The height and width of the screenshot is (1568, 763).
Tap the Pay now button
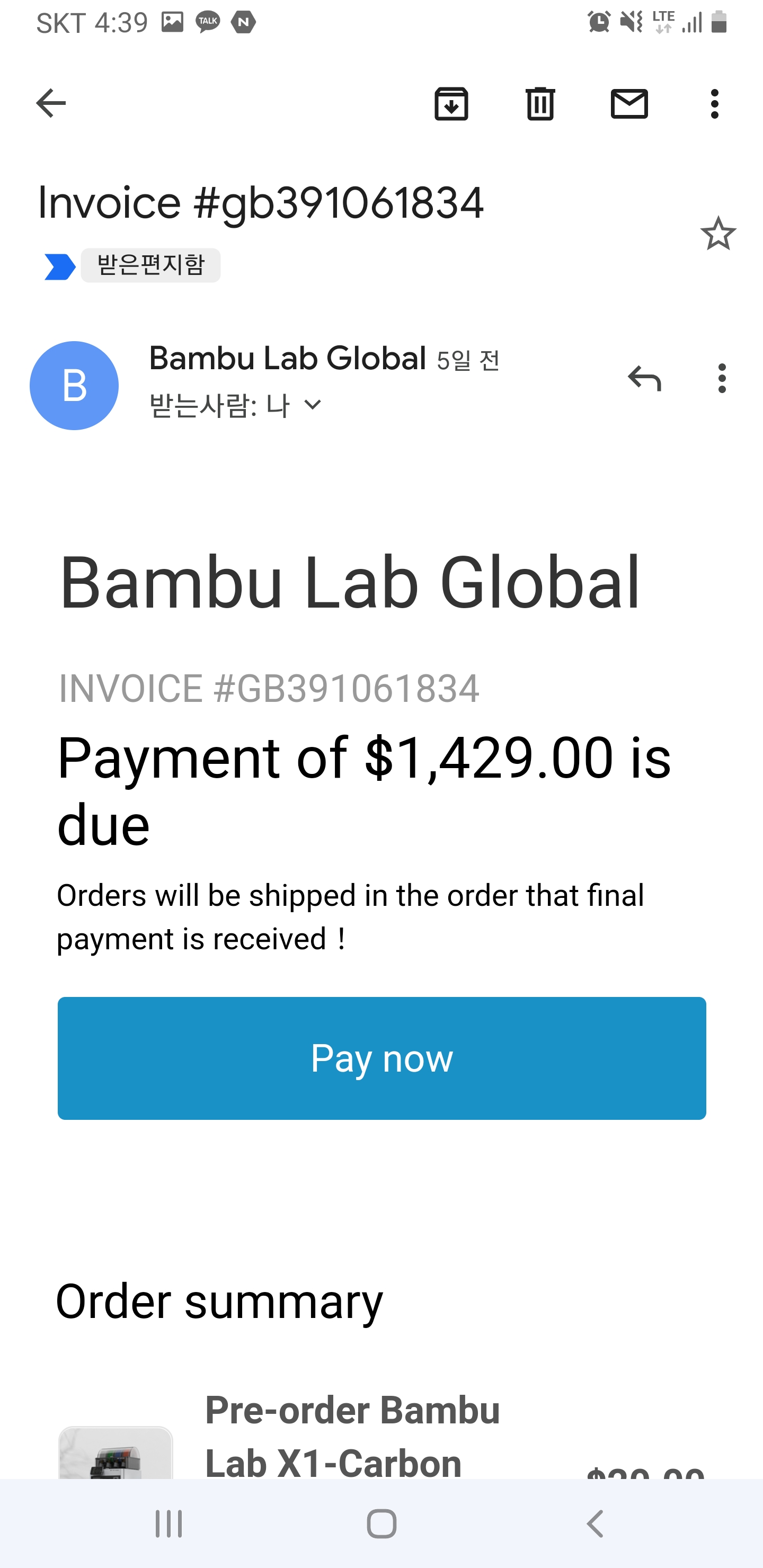[x=382, y=1058]
